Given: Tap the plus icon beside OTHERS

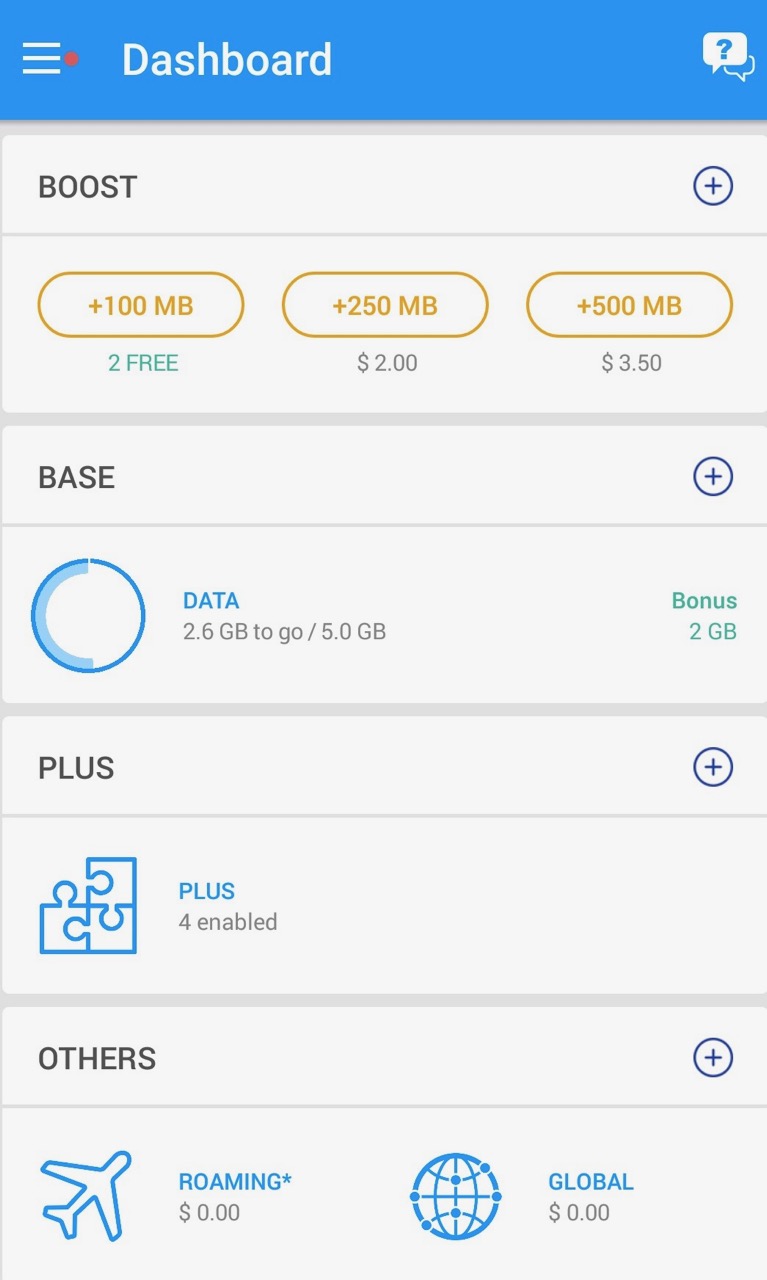Looking at the screenshot, I should coord(713,1057).
